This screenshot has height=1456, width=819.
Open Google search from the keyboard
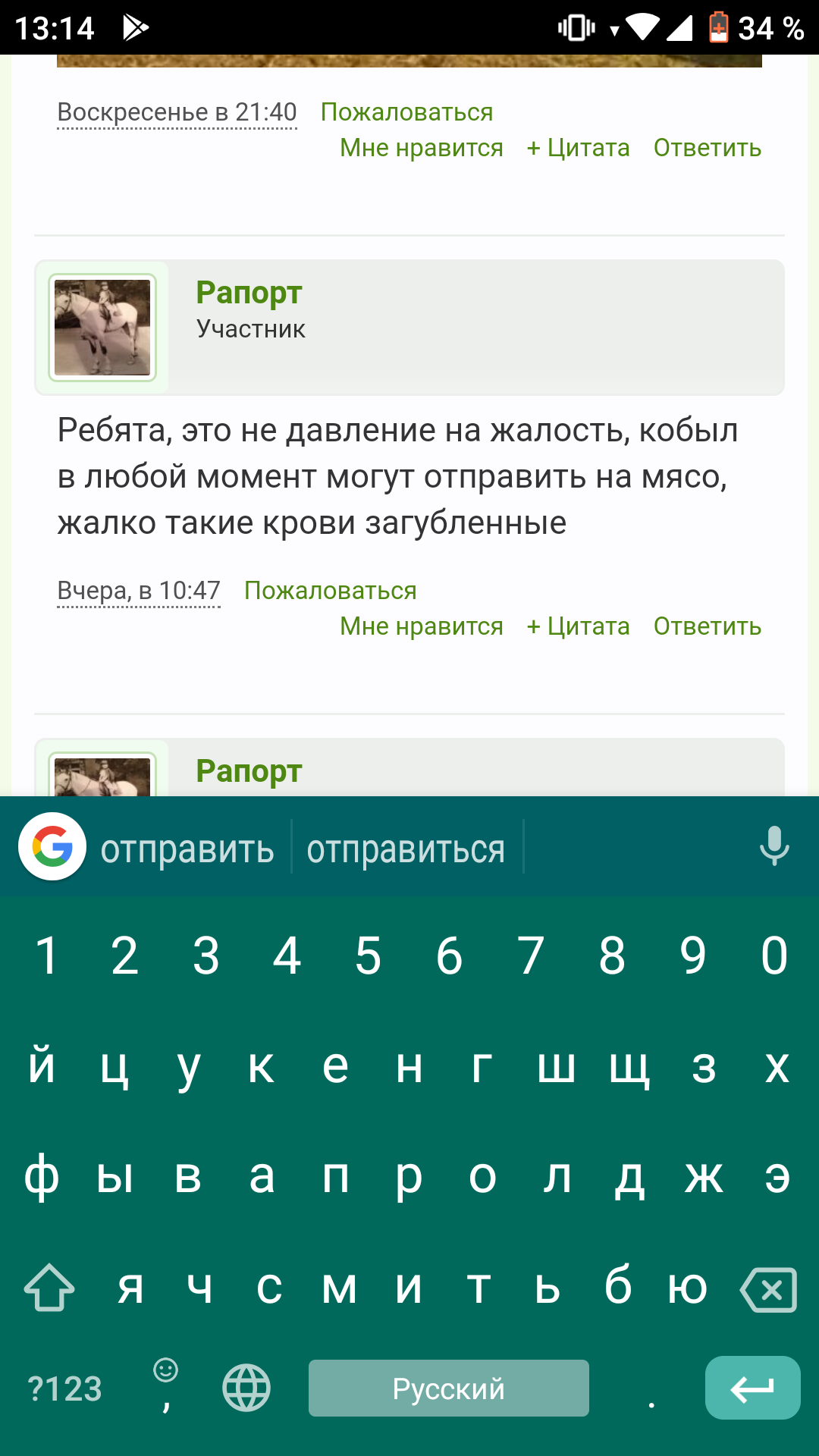click(x=52, y=846)
